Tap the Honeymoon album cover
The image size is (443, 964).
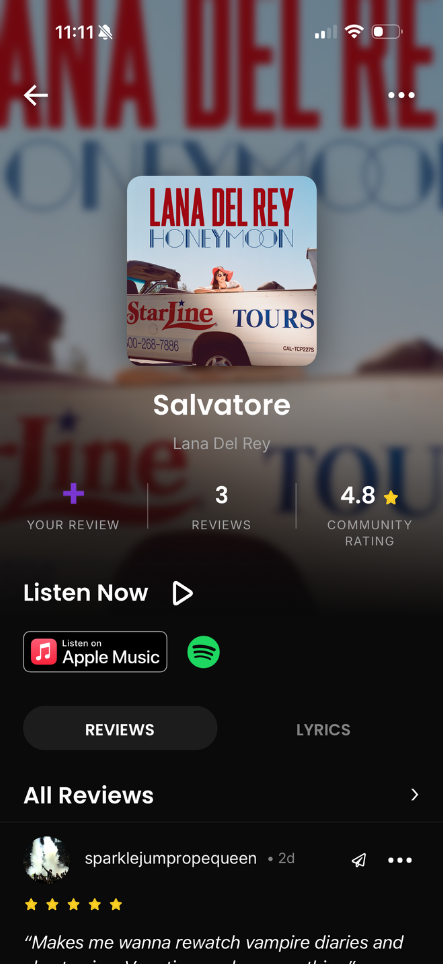pos(222,271)
